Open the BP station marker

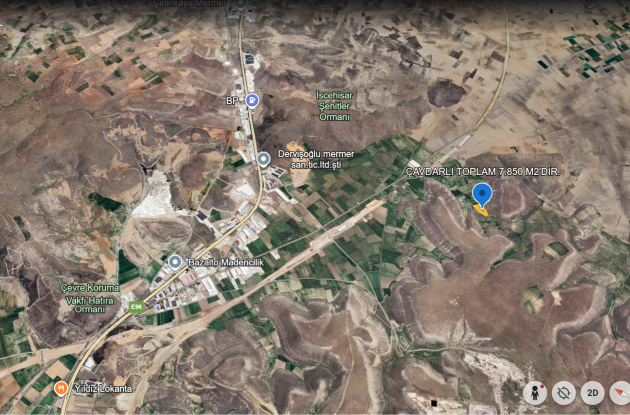(252, 100)
